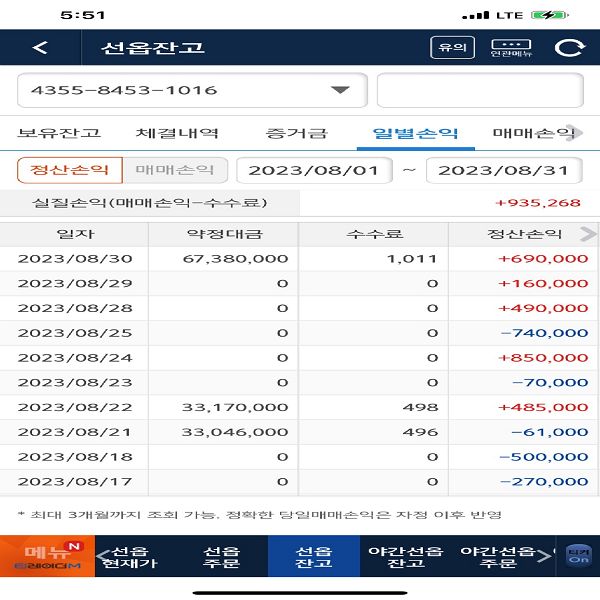This screenshot has height=600, width=600.
Task: Go to 선옵 주문
Action: (x=221, y=556)
